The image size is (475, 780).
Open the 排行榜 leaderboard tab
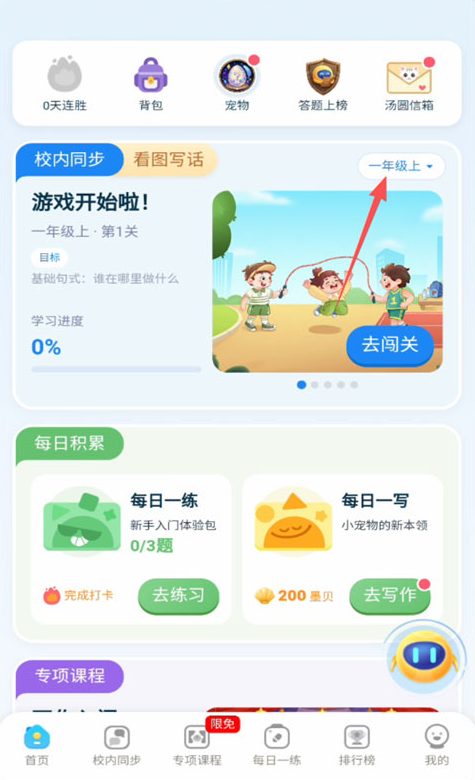tap(357, 744)
